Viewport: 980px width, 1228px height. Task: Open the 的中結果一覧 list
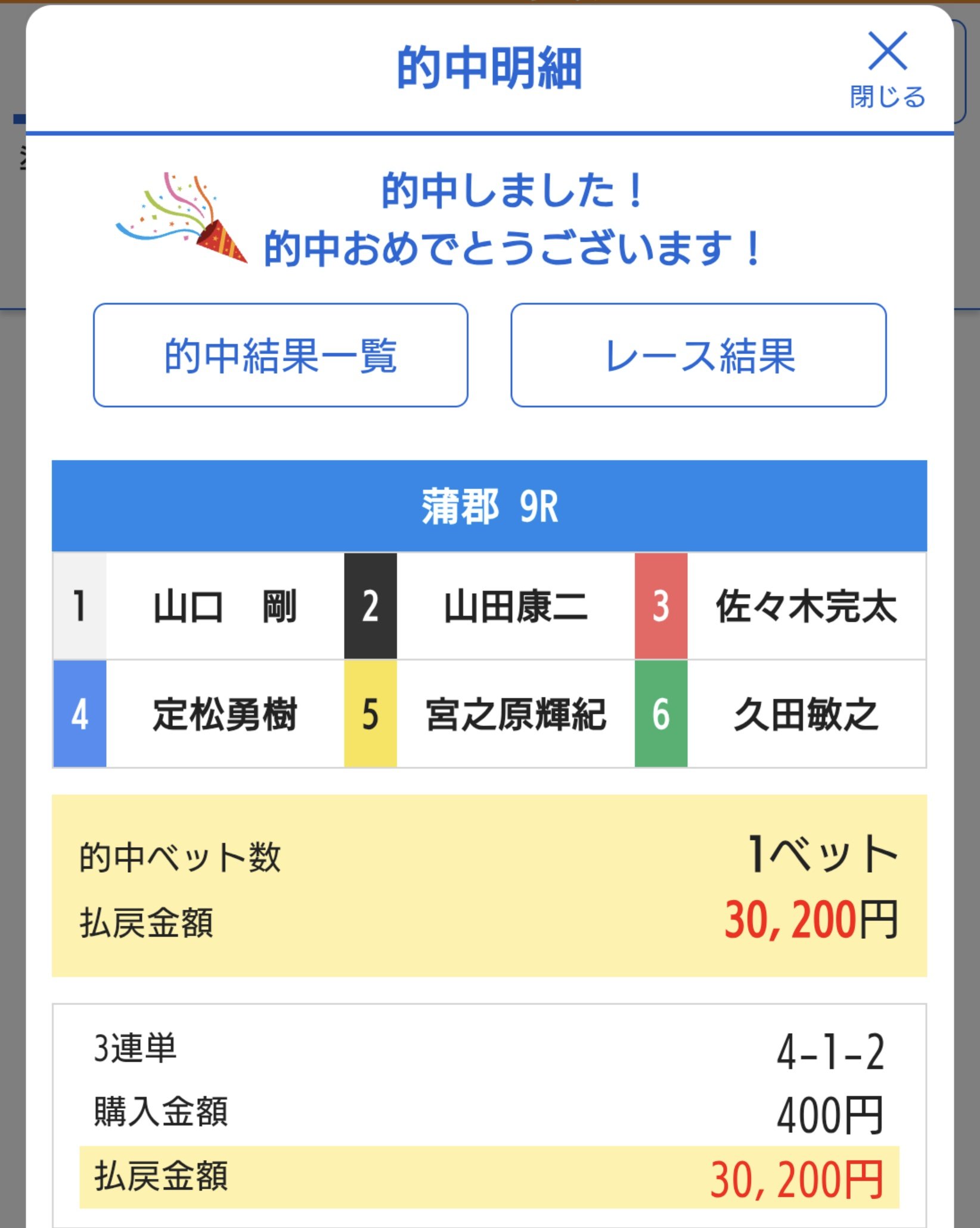280,355
